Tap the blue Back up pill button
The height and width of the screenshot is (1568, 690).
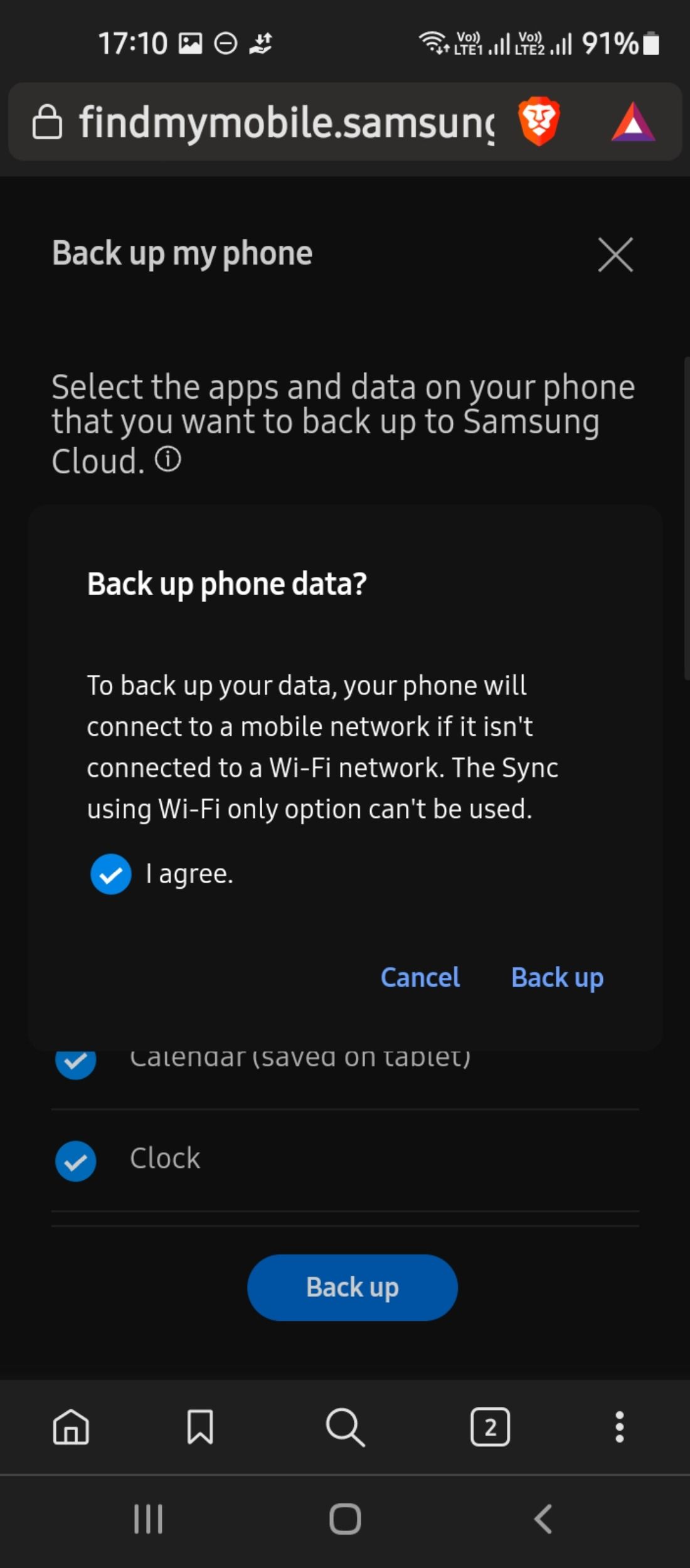coord(353,1288)
